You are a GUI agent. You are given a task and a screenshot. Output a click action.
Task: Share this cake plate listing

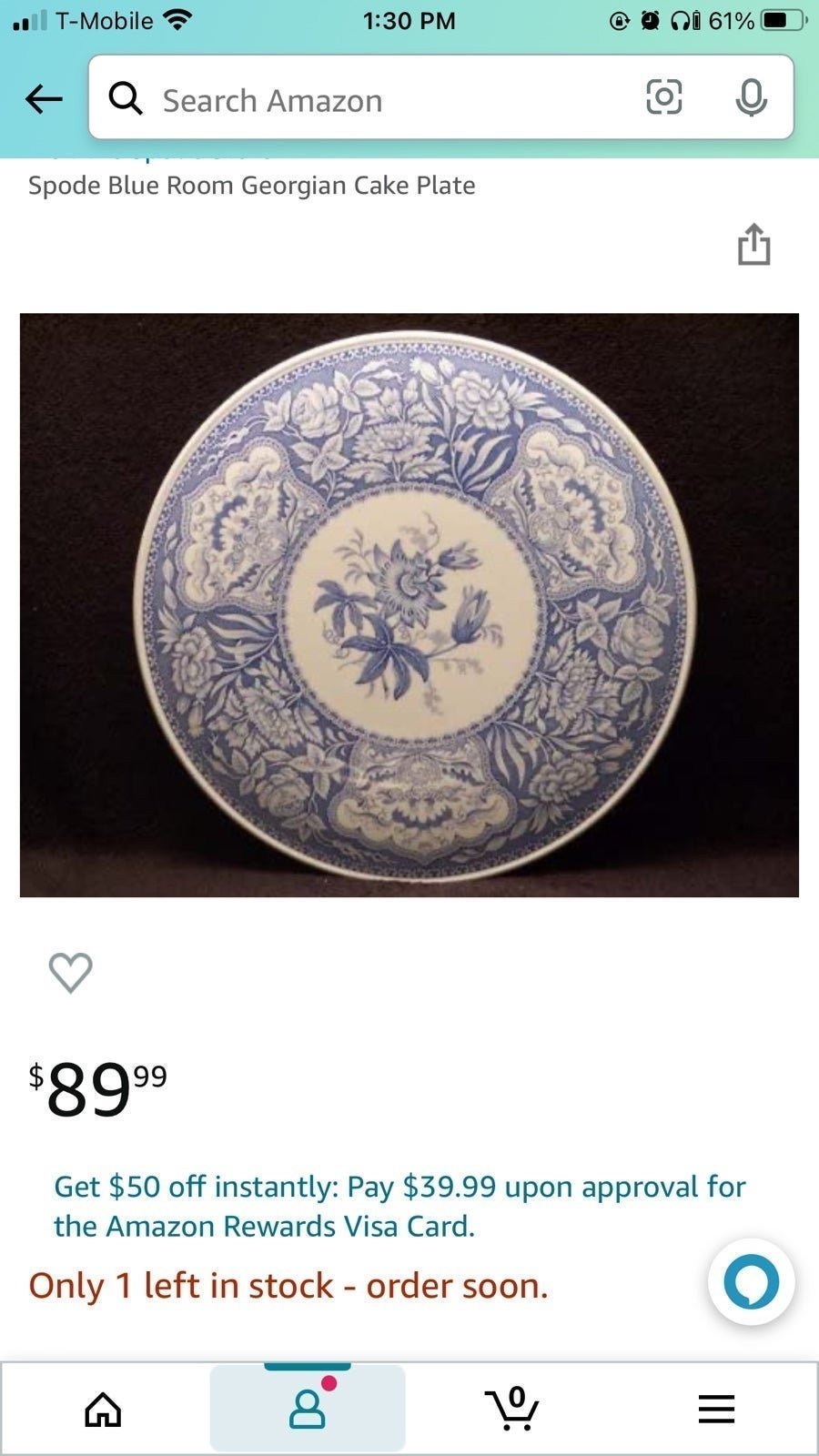[753, 243]
